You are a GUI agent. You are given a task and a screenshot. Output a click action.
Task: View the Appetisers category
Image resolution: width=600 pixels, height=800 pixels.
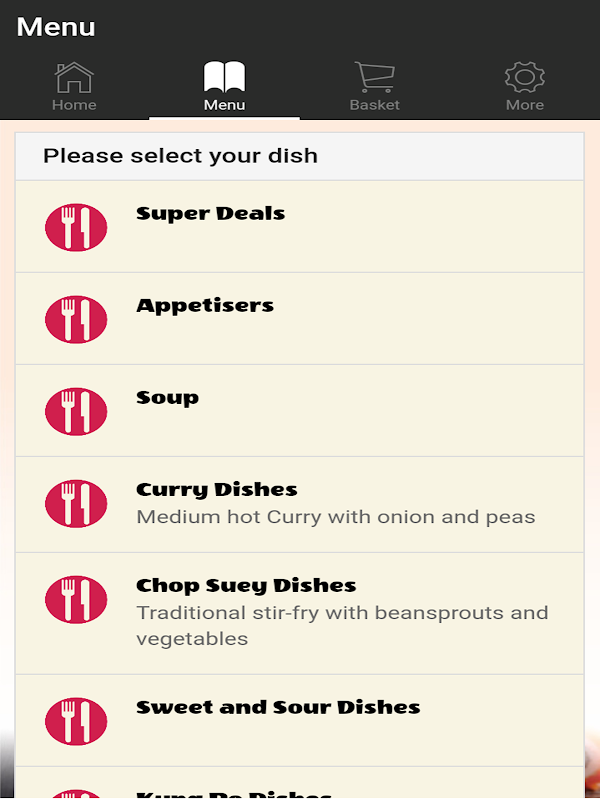click(299, 319)
